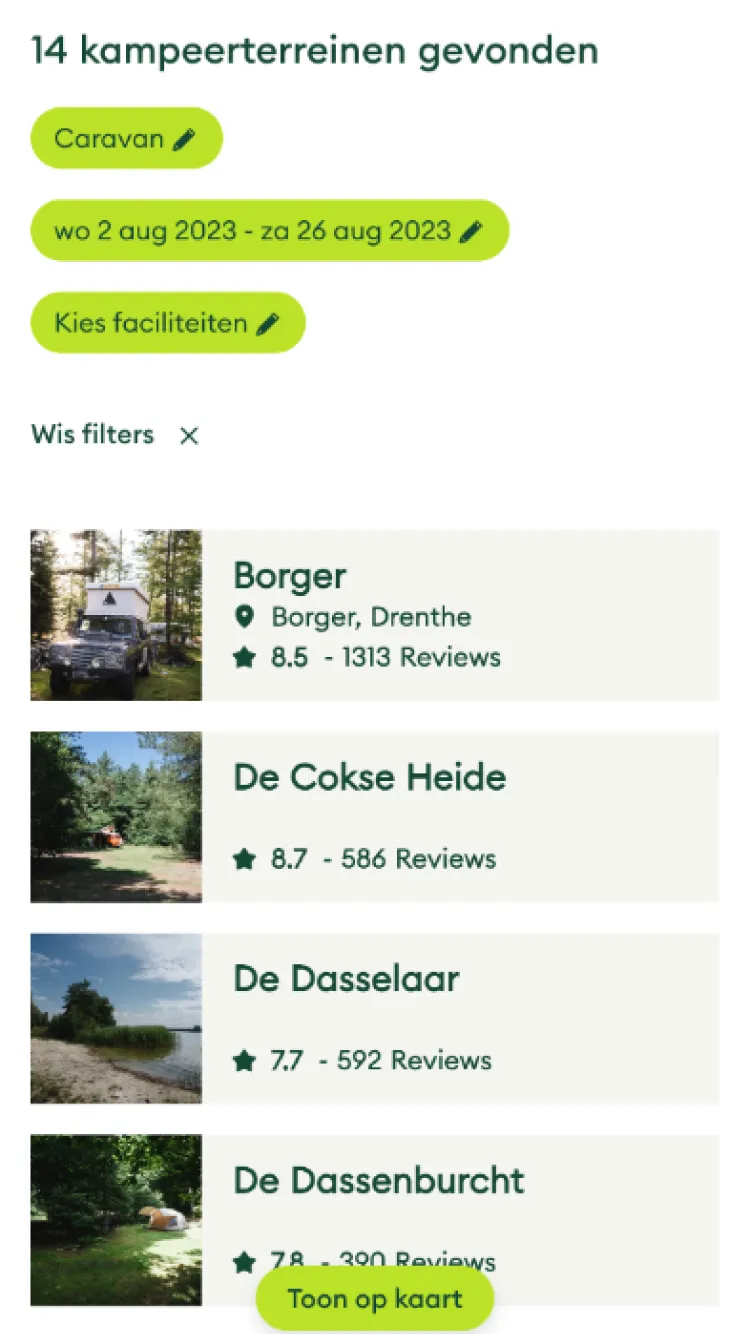Image resolution: width=750 pixels, height=1334 pixels.
Task: Click the star icon on De Dassenburcht rating
Action: [243, 1261]
